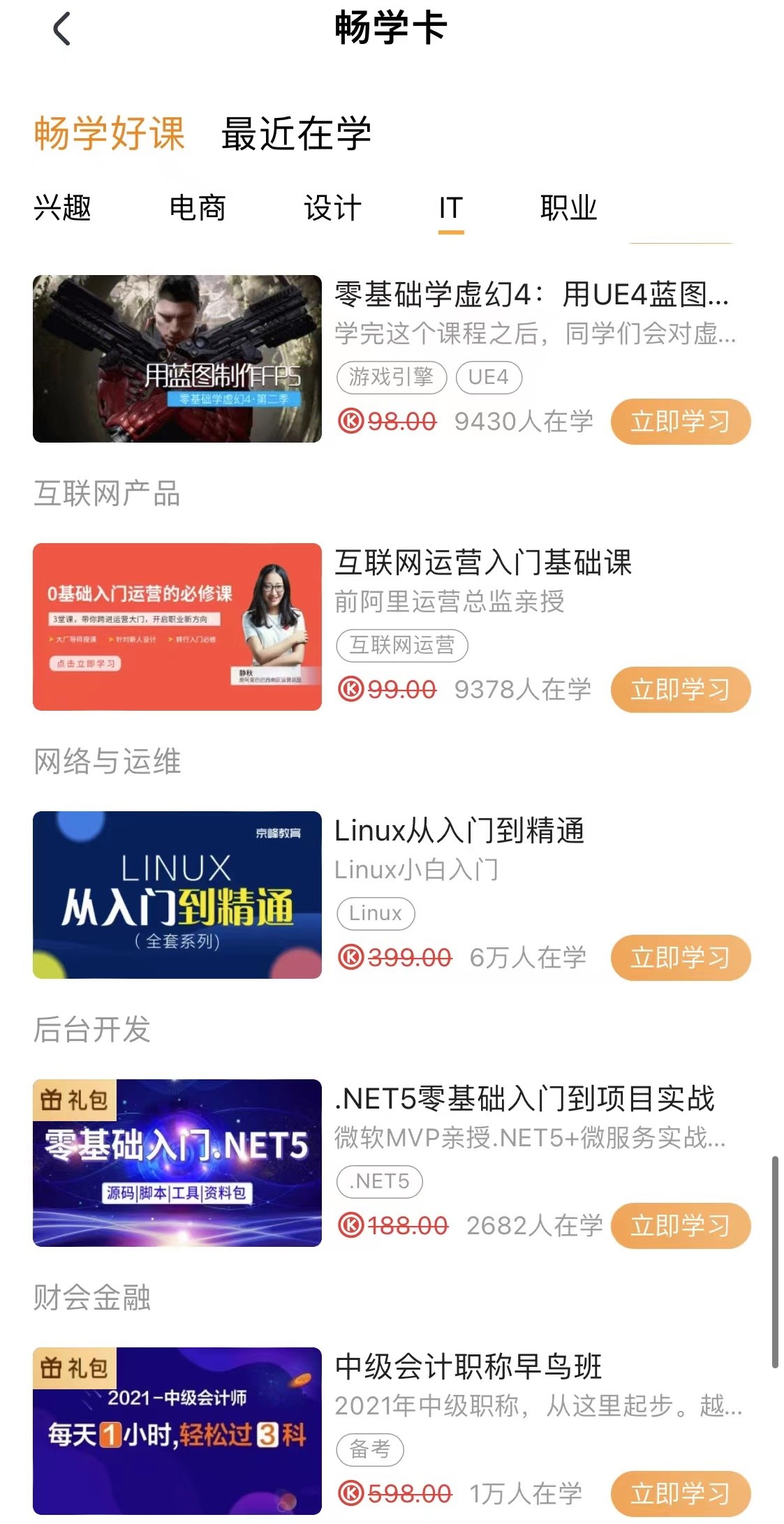
Task: View the 2021-中级会计师 course cover
Action: (x=177, y=1431)
